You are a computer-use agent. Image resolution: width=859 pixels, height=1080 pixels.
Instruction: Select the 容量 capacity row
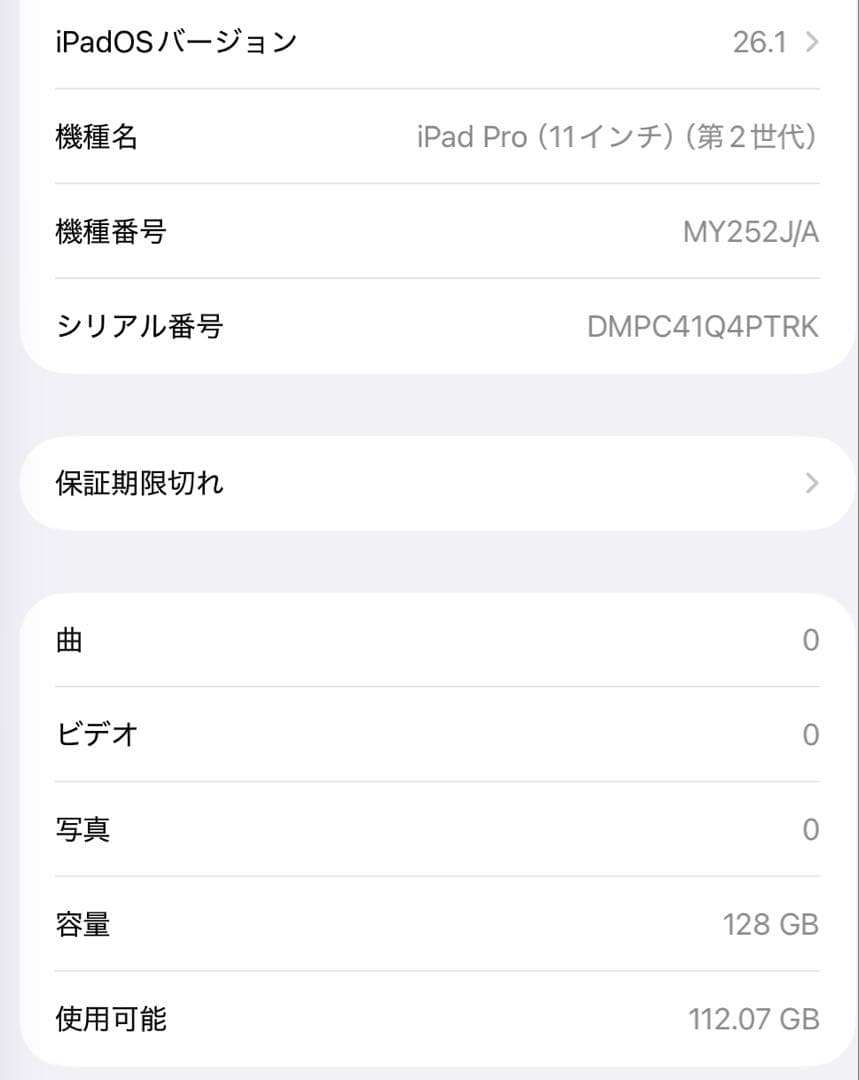point(430,924)
